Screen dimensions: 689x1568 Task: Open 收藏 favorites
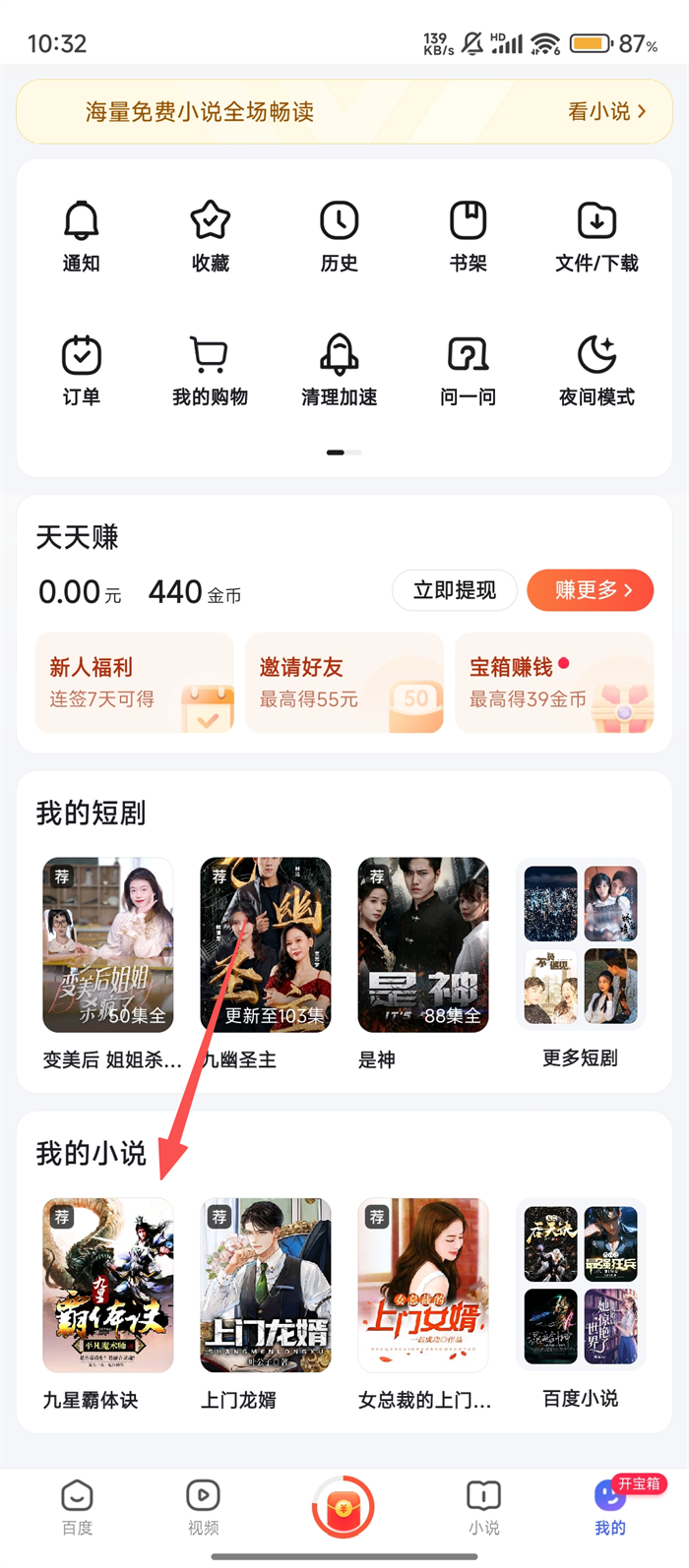(210, 236)
